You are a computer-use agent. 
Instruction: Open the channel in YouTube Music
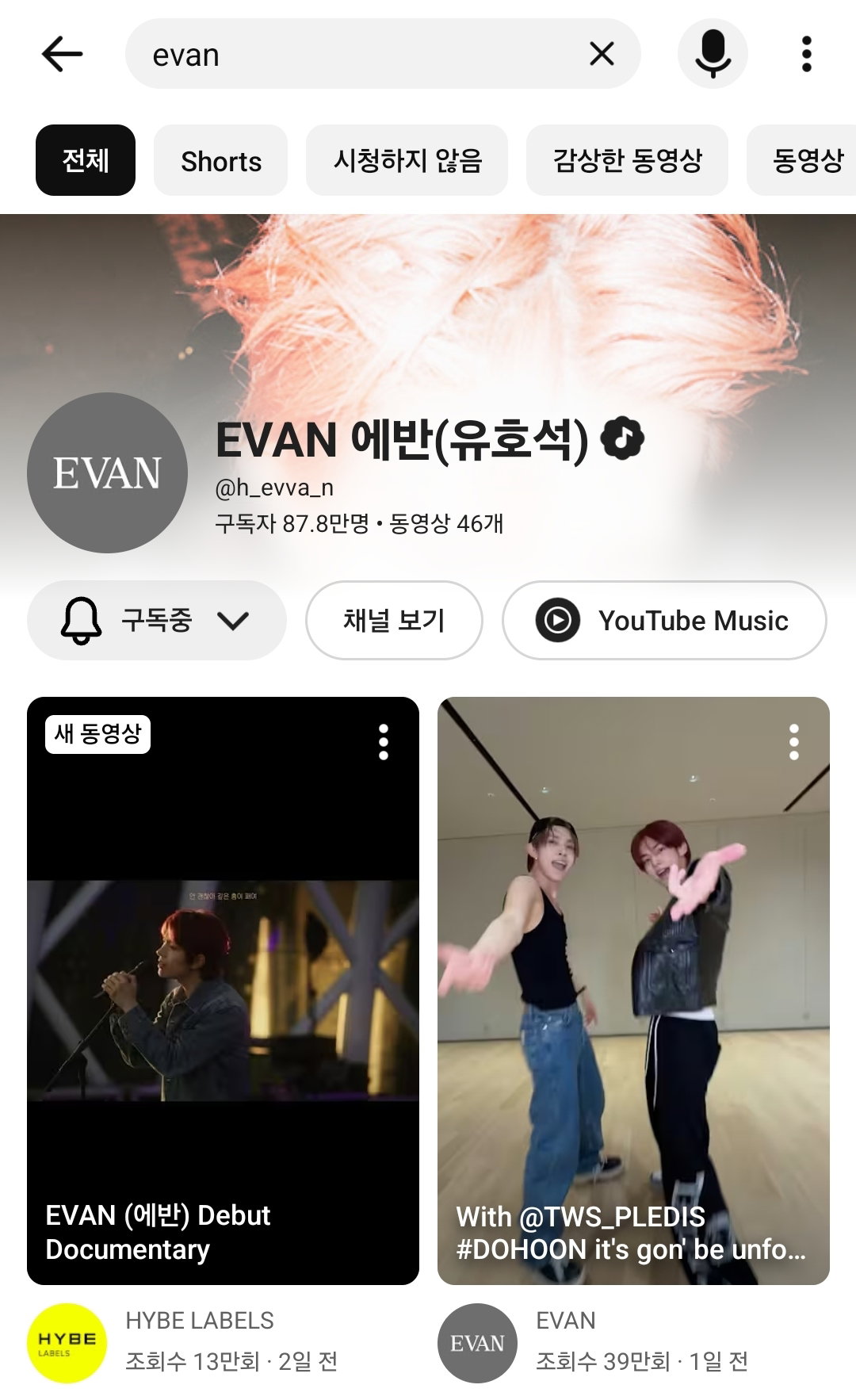[664, 620]
